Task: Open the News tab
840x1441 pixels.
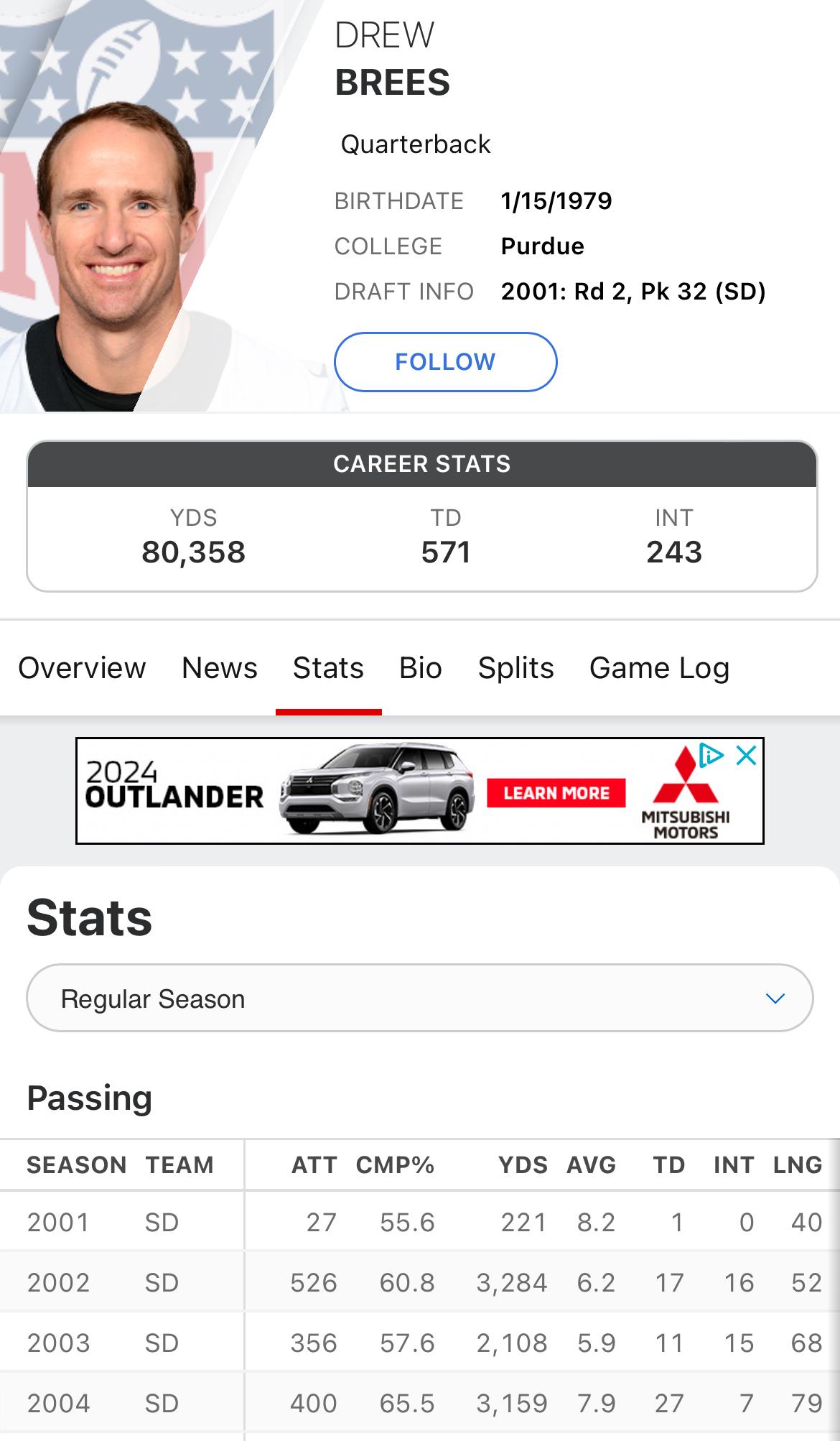Action: pyautogui.click(x=220, y=668)
